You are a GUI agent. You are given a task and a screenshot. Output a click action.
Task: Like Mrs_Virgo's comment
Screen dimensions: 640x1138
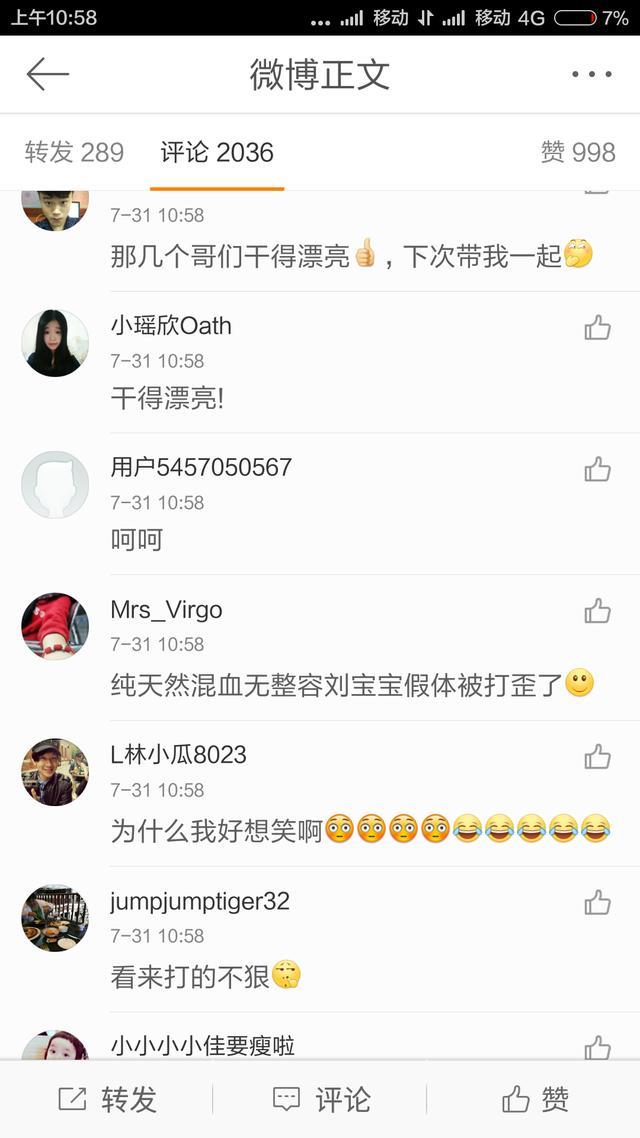click(x=597, y=611)
